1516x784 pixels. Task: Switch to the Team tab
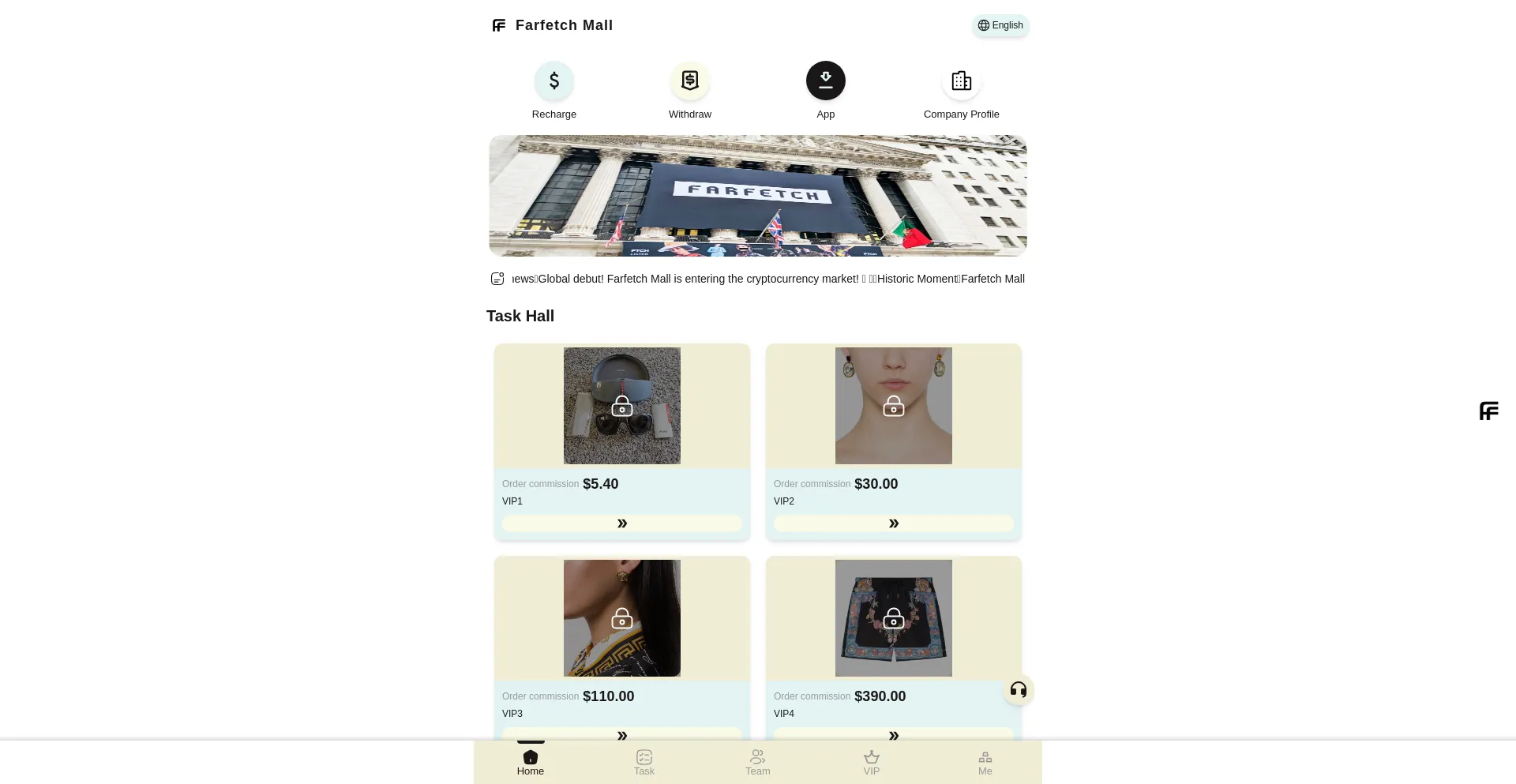[x=757, y=763]
